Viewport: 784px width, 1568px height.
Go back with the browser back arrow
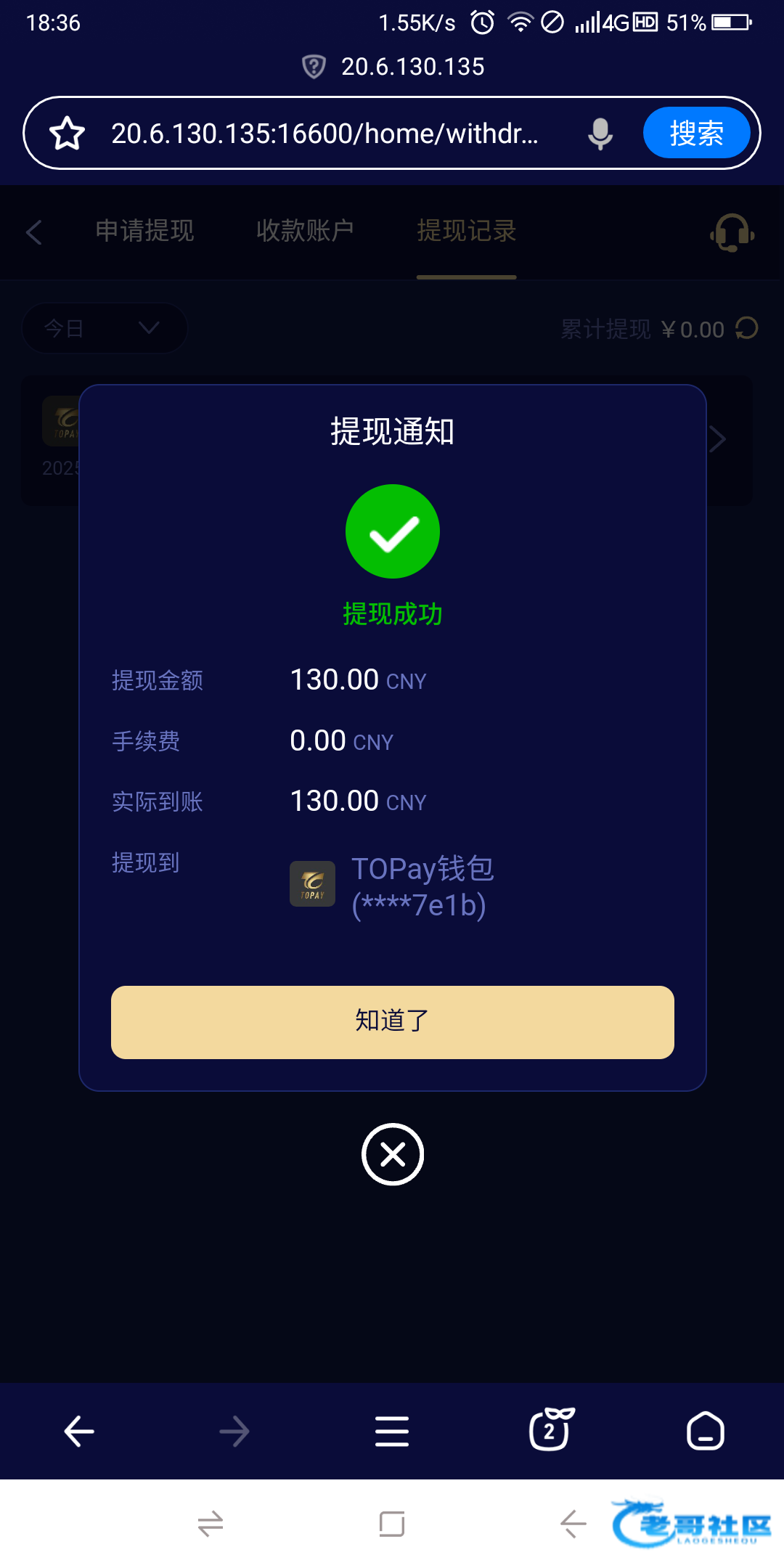(79, 1432)
